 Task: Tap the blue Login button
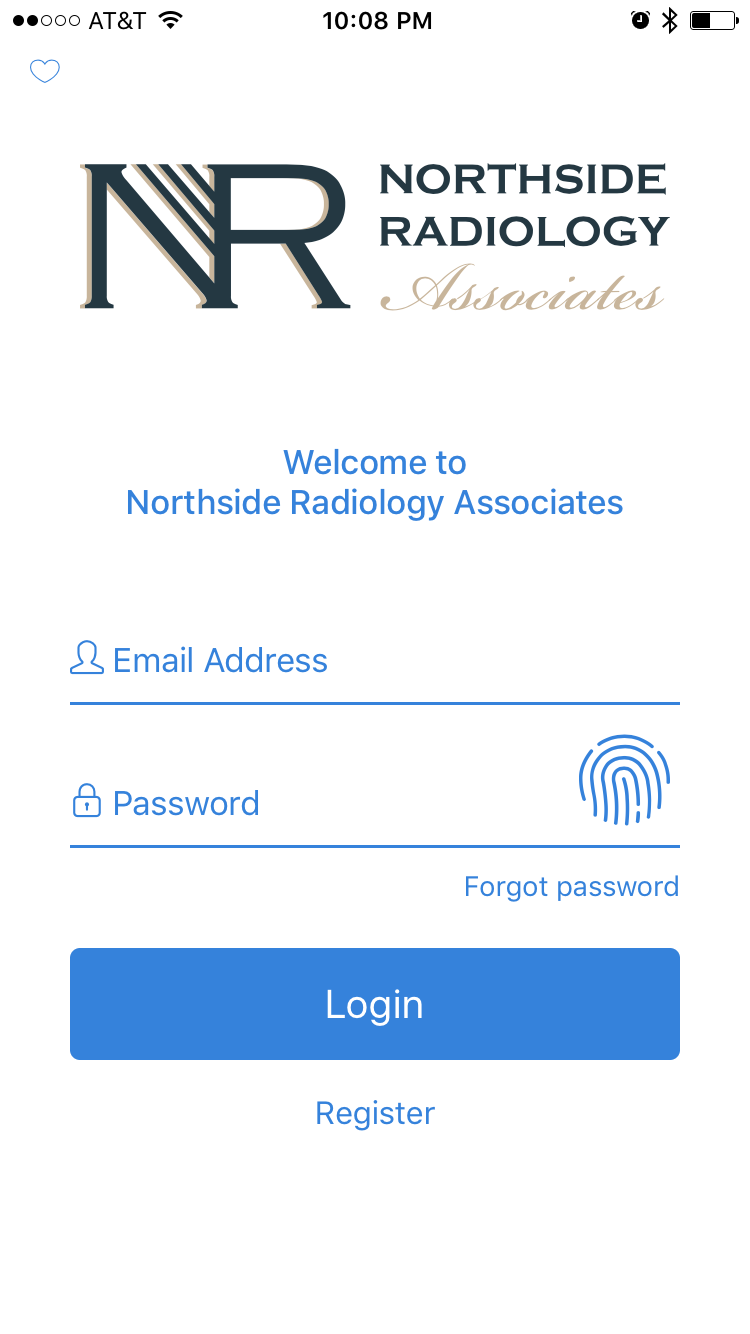coord(375,1004)
